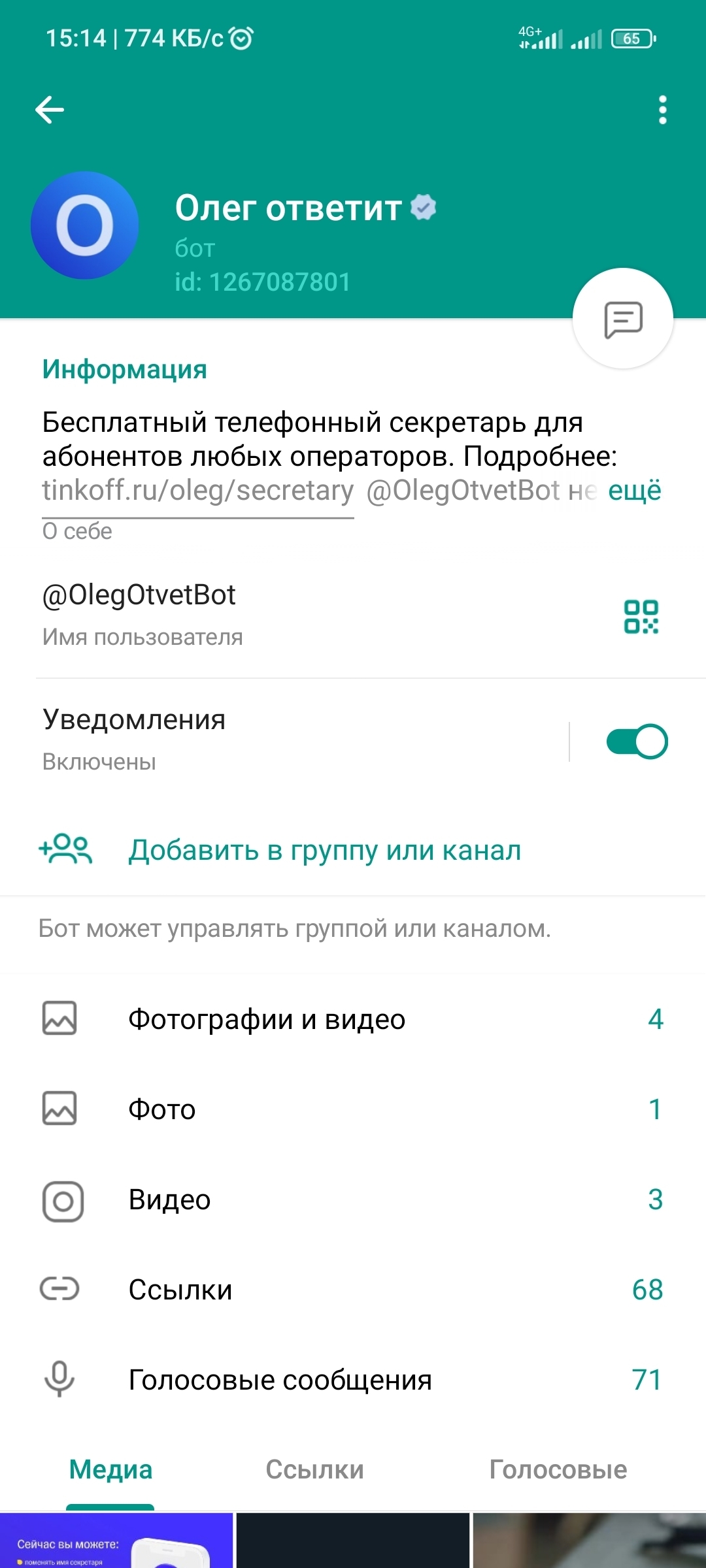Open the chat with Олег ответит
The height and width of the screenshot is (1568, 706).
[622, 319]
